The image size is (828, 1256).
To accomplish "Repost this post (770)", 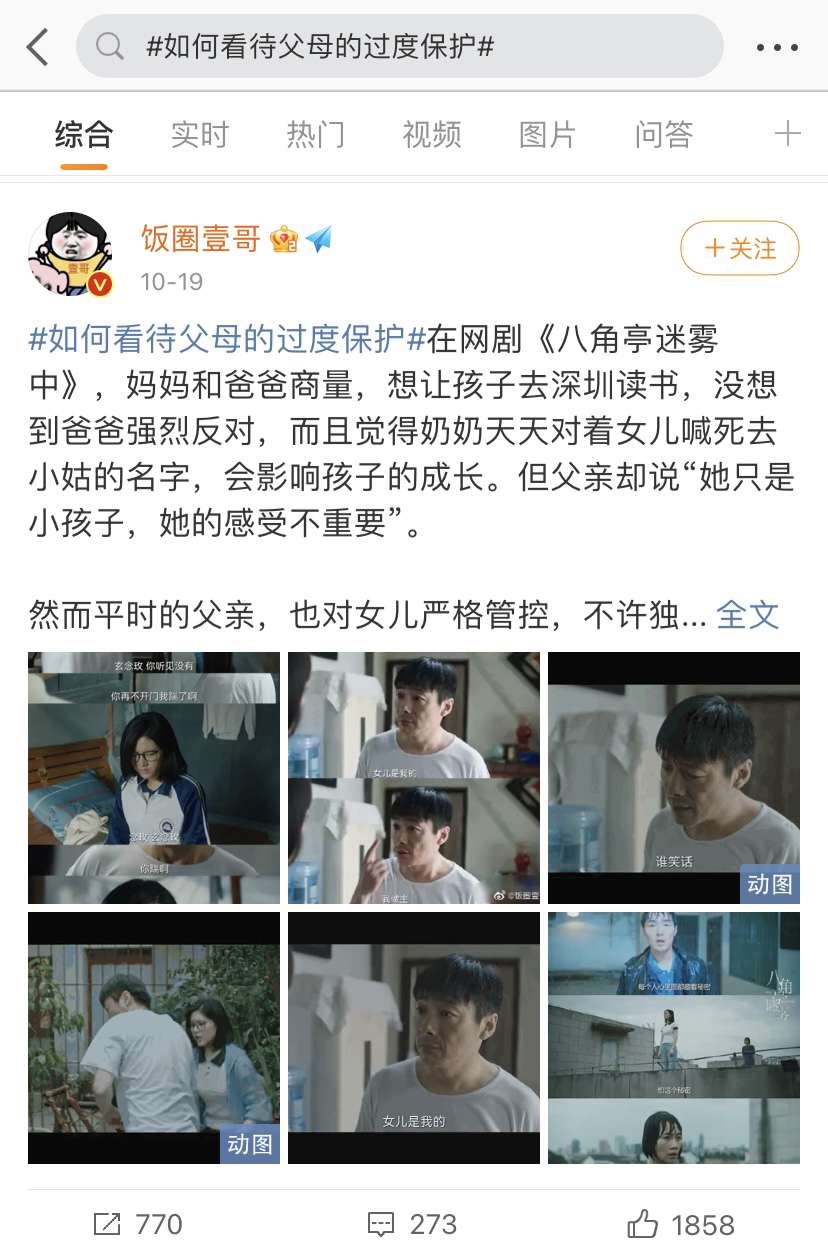I will point(138,1224).
